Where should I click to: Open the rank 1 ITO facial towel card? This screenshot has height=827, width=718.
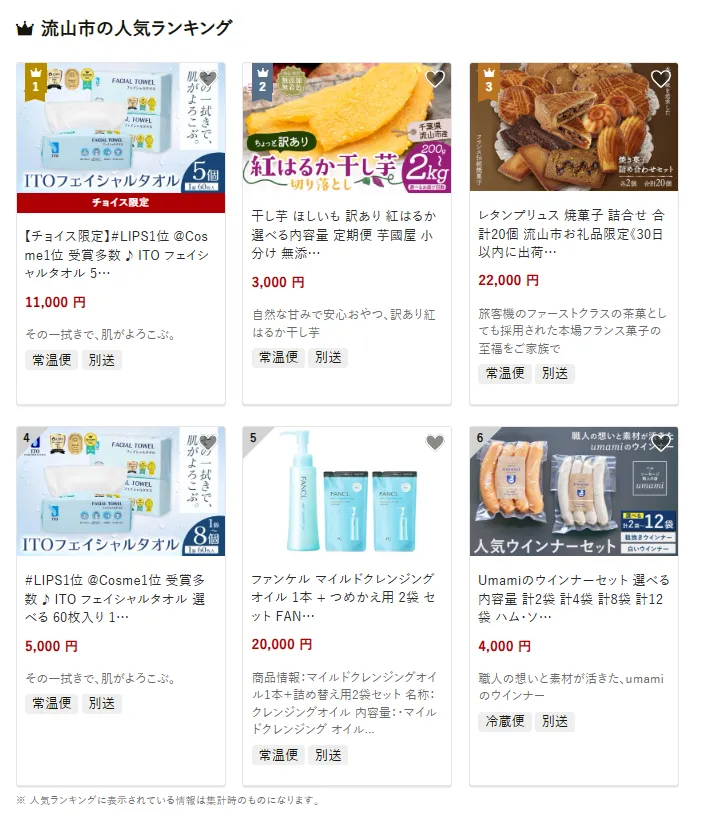click(120, 250)
